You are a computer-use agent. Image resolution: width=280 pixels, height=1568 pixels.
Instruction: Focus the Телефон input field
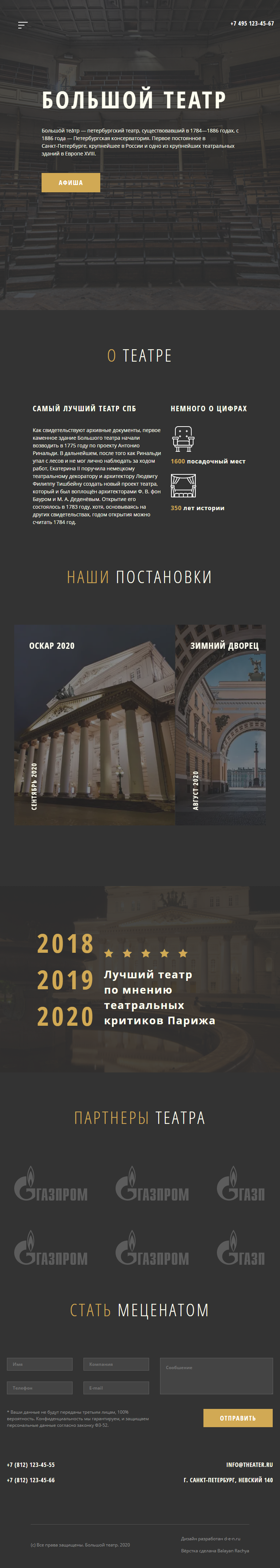point(40,1388)
